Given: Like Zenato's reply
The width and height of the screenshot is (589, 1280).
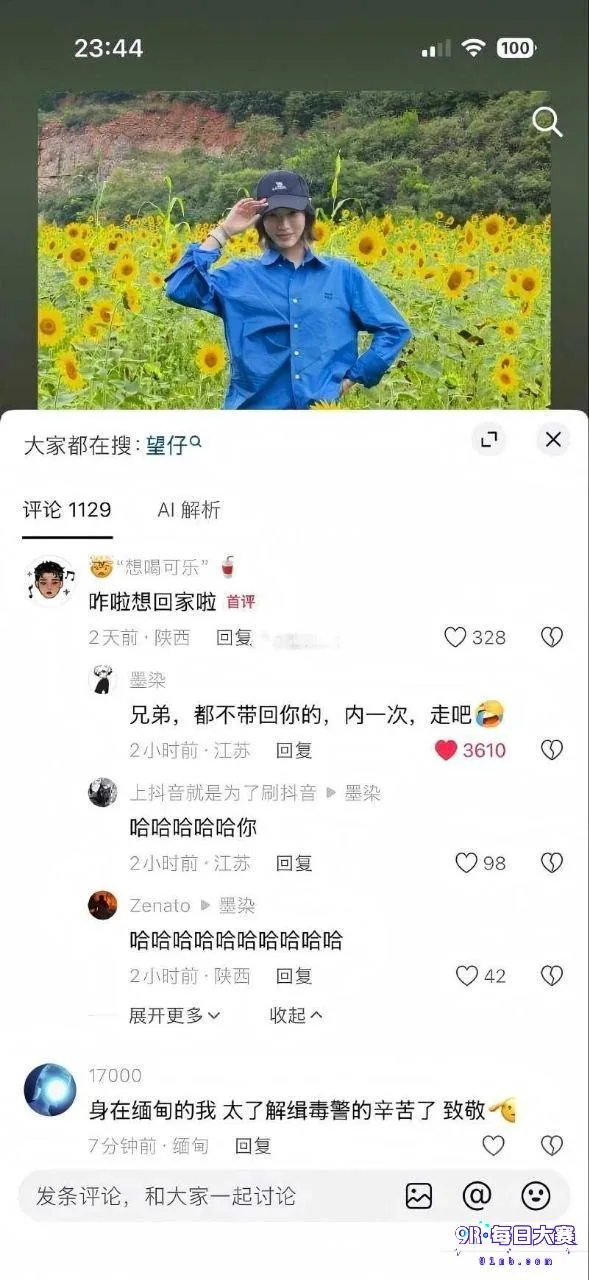Looking at the screenshot, I should (466, 976).
